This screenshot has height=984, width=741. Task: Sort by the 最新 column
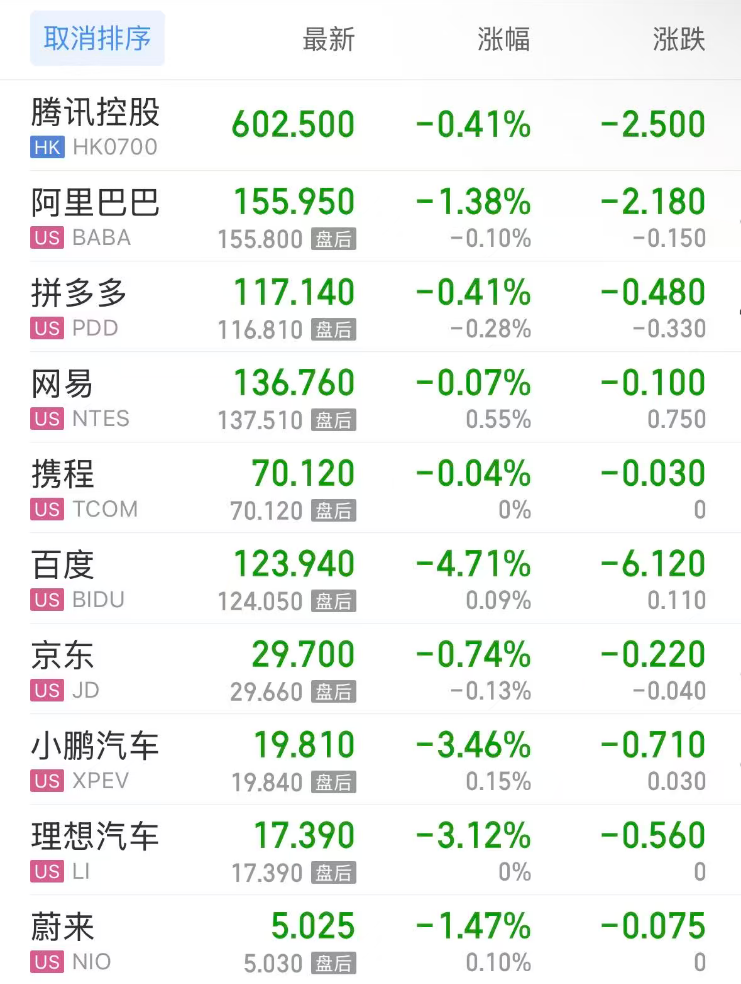pyautogui.click(x=328, y=40)
